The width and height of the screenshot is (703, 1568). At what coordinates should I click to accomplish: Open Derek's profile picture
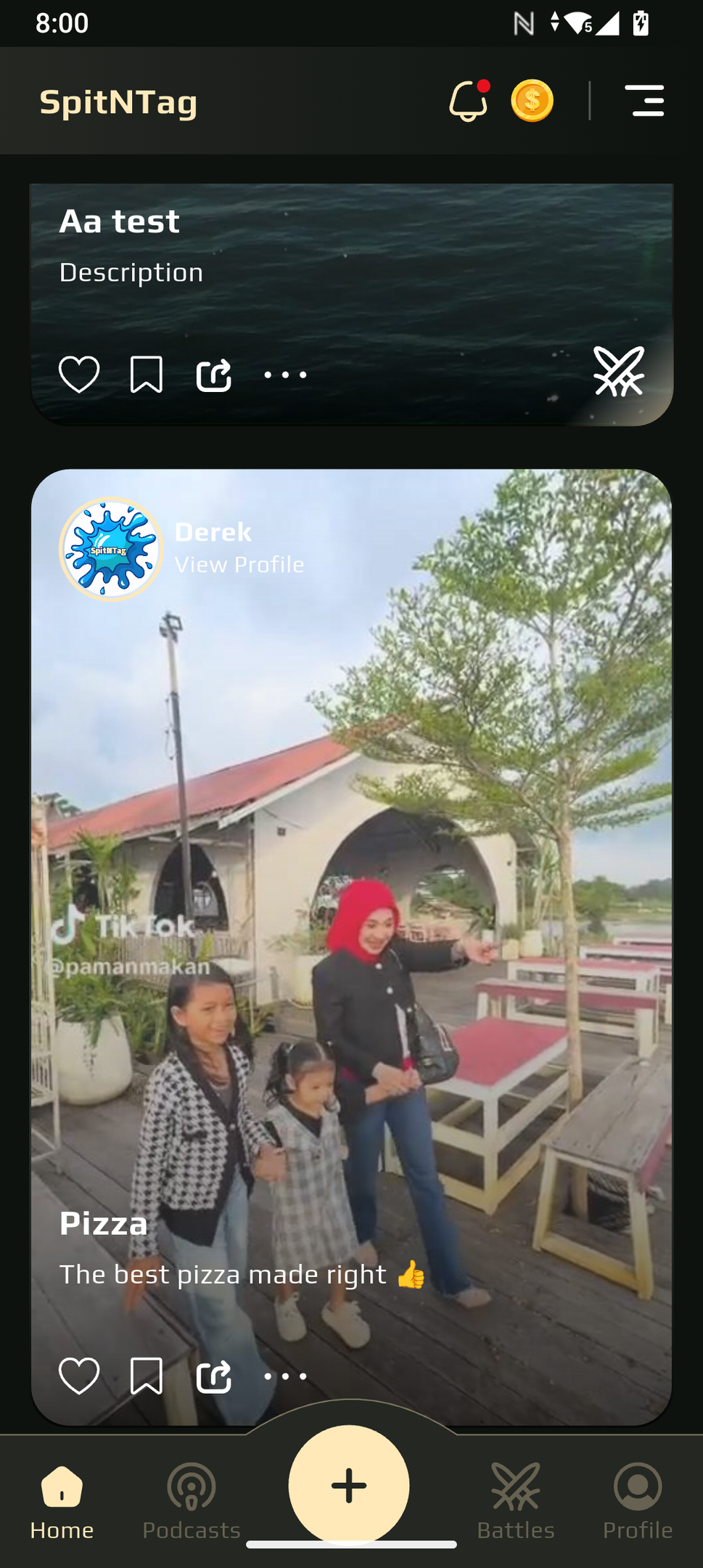(111, 550)
